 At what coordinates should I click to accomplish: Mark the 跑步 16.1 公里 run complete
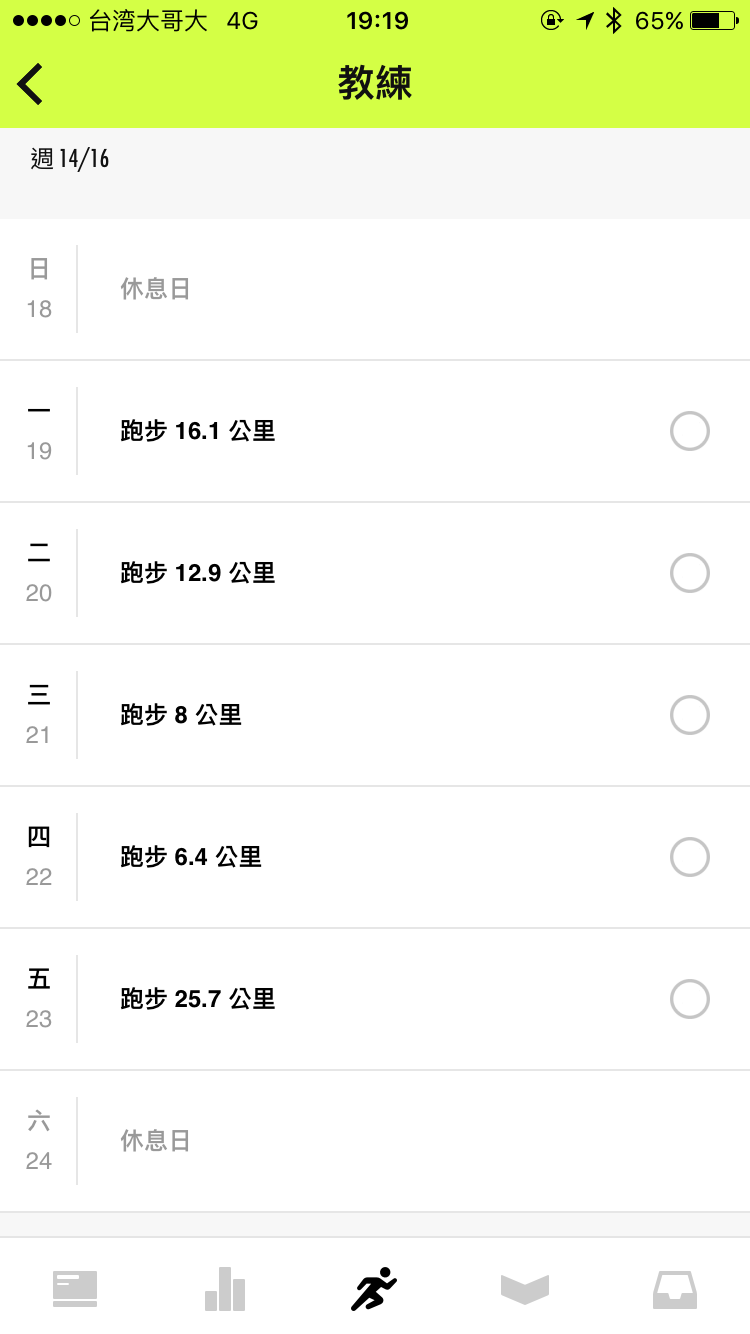pos(689,431)
